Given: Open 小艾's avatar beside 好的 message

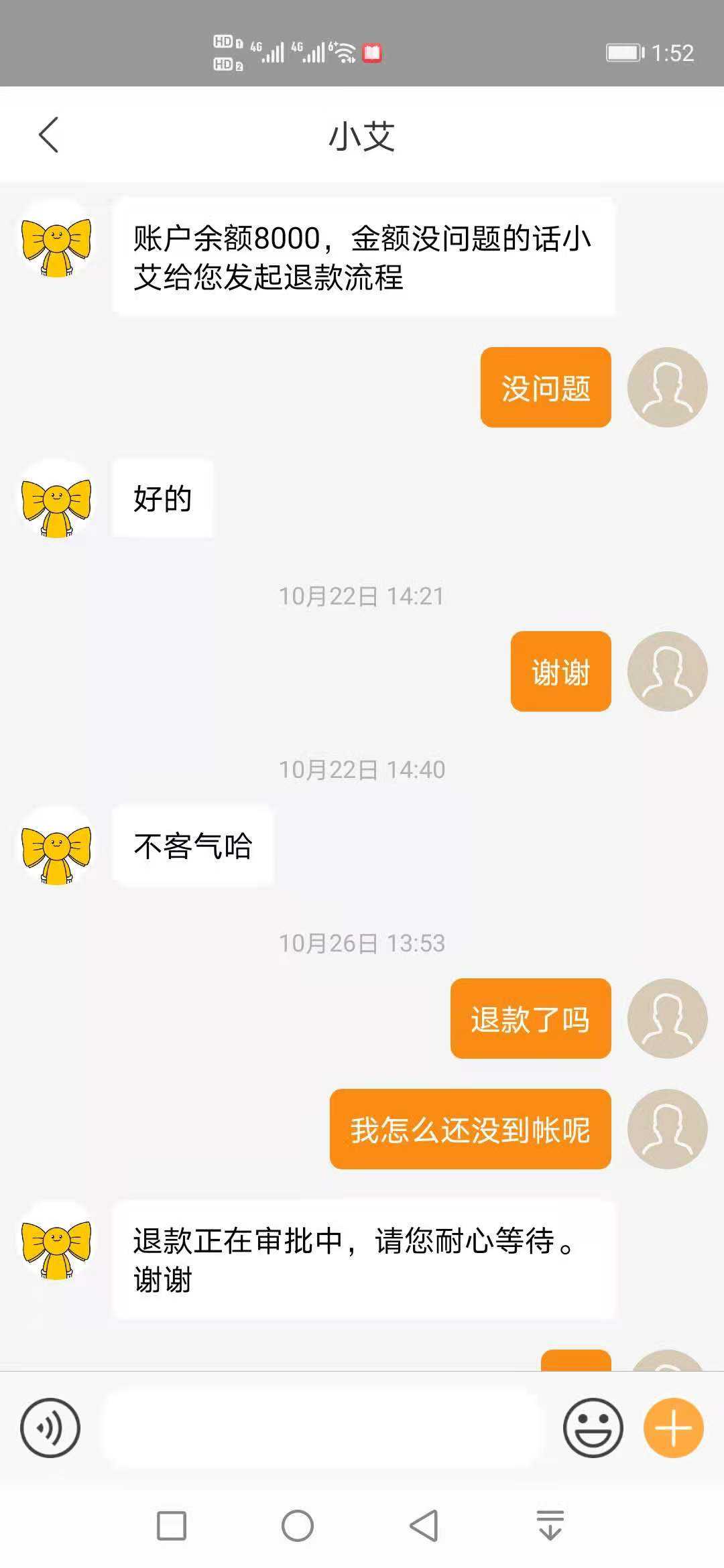Looking at the screenshot, I should [57, 499].
